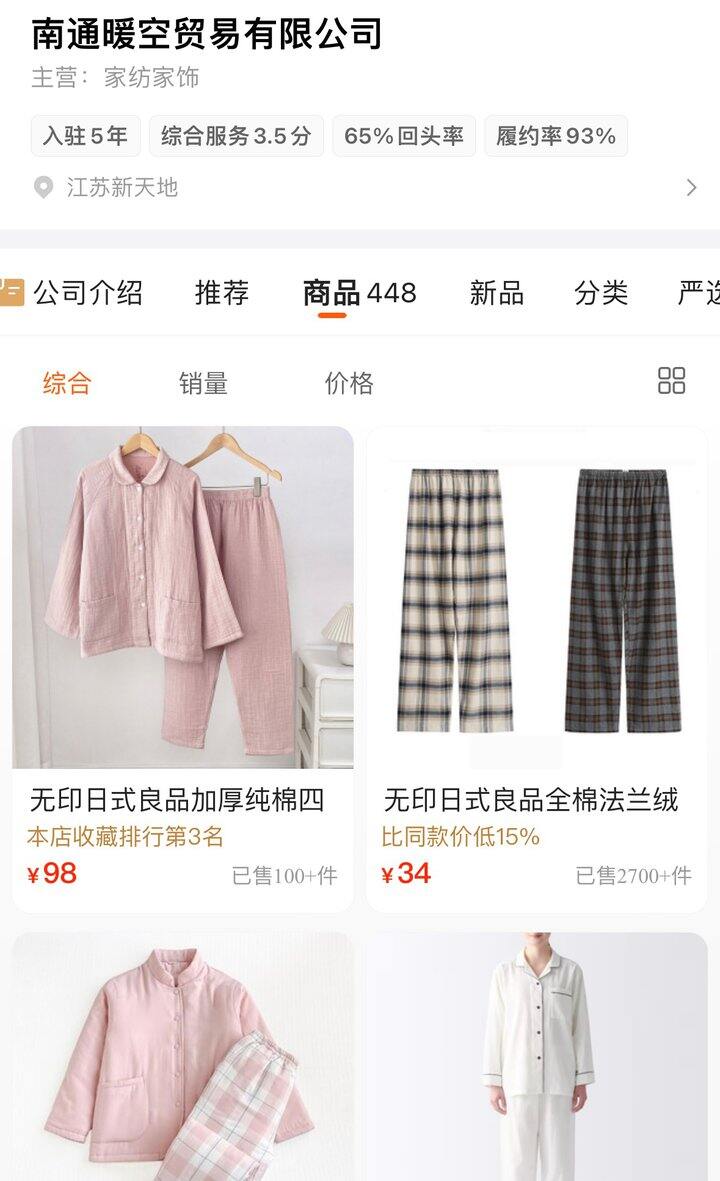Sort products by 价格
Viewport: 720px width, 1181px height.
349,383
